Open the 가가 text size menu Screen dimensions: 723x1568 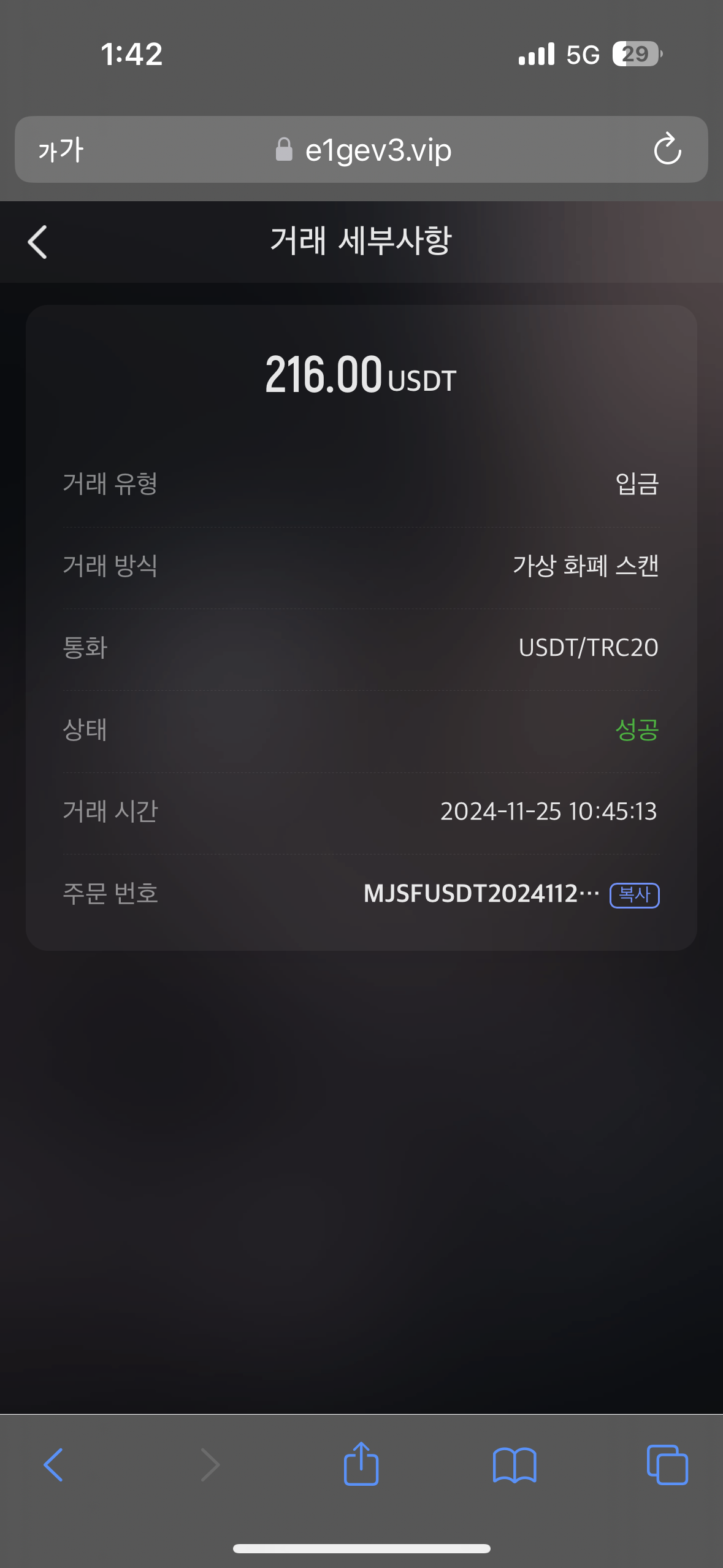61,150
